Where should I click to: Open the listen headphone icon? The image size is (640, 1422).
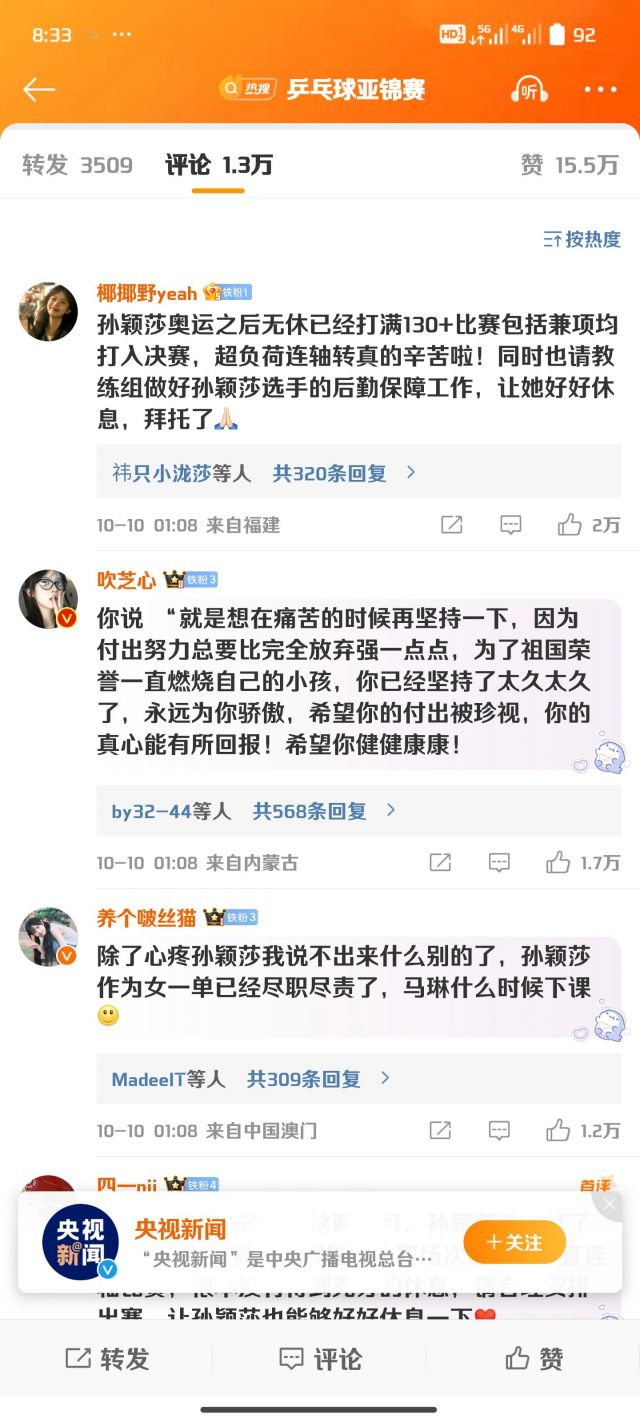pos(529,90)
